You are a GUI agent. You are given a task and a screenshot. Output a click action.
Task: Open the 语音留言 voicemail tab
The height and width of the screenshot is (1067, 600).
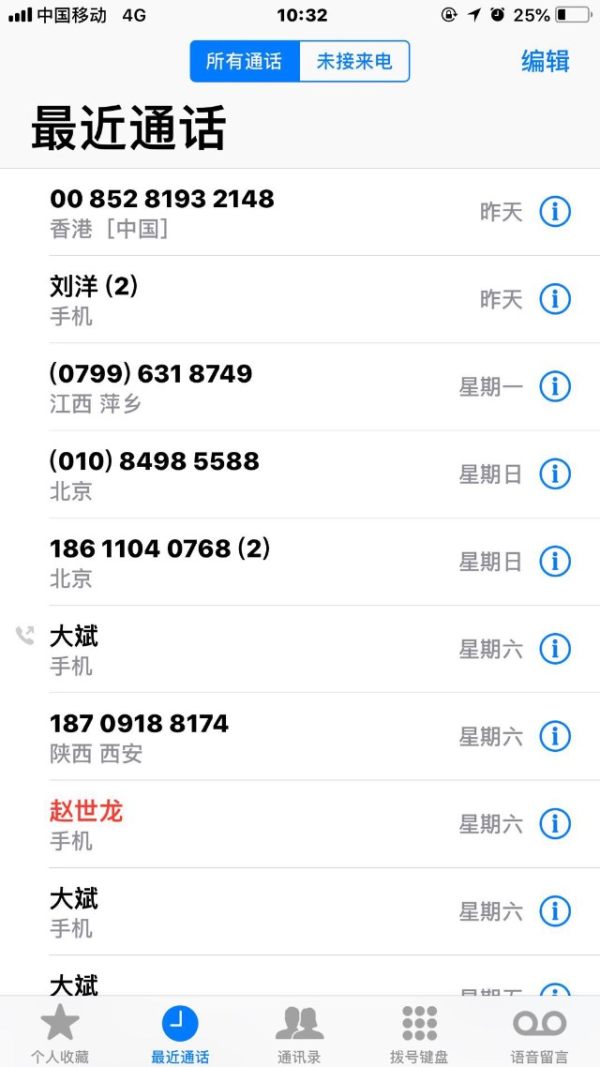point(539,1034)
